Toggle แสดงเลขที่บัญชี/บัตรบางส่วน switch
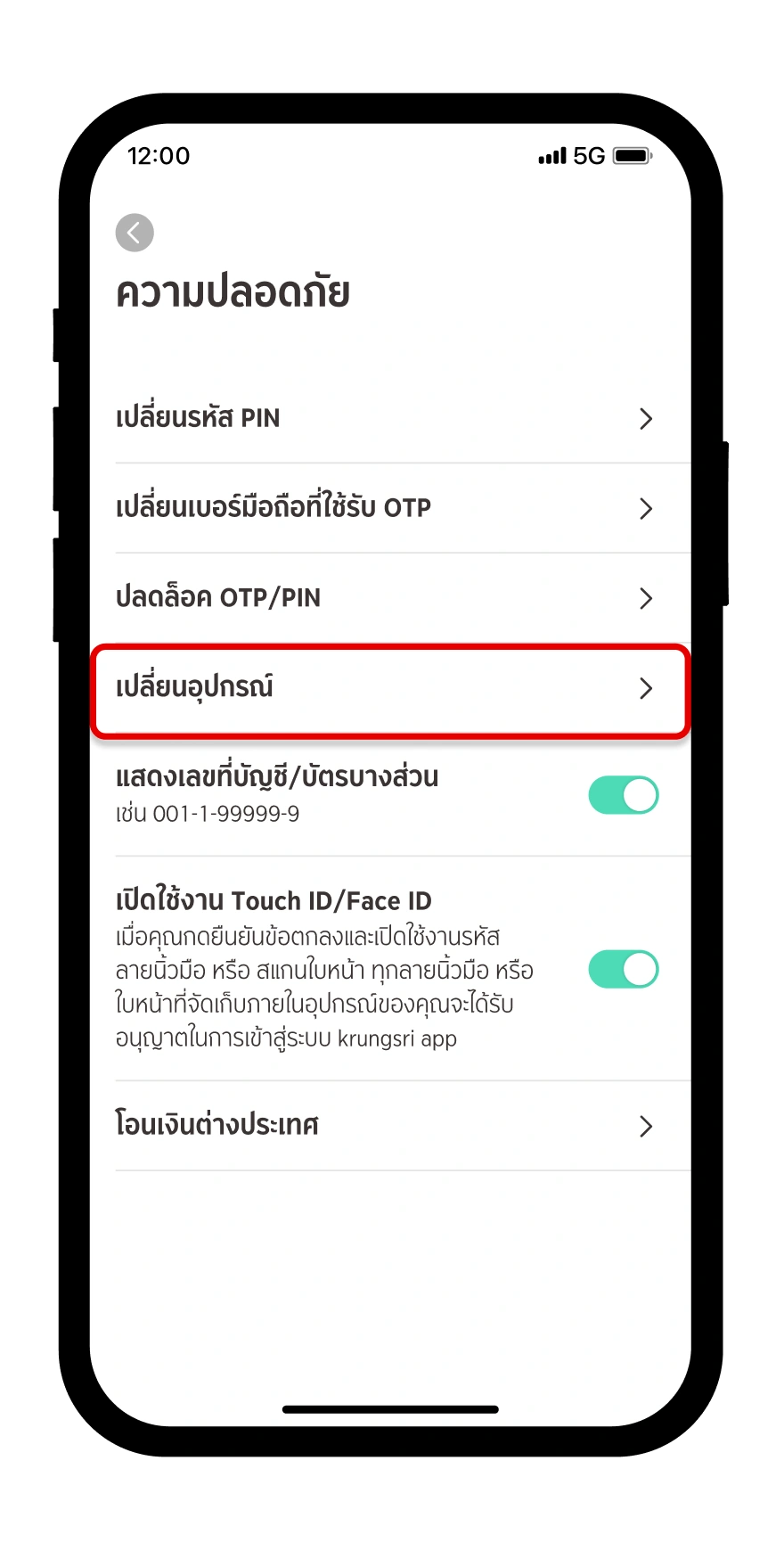The width and height of the screenshot is (784, 1551). pos(623,795)
